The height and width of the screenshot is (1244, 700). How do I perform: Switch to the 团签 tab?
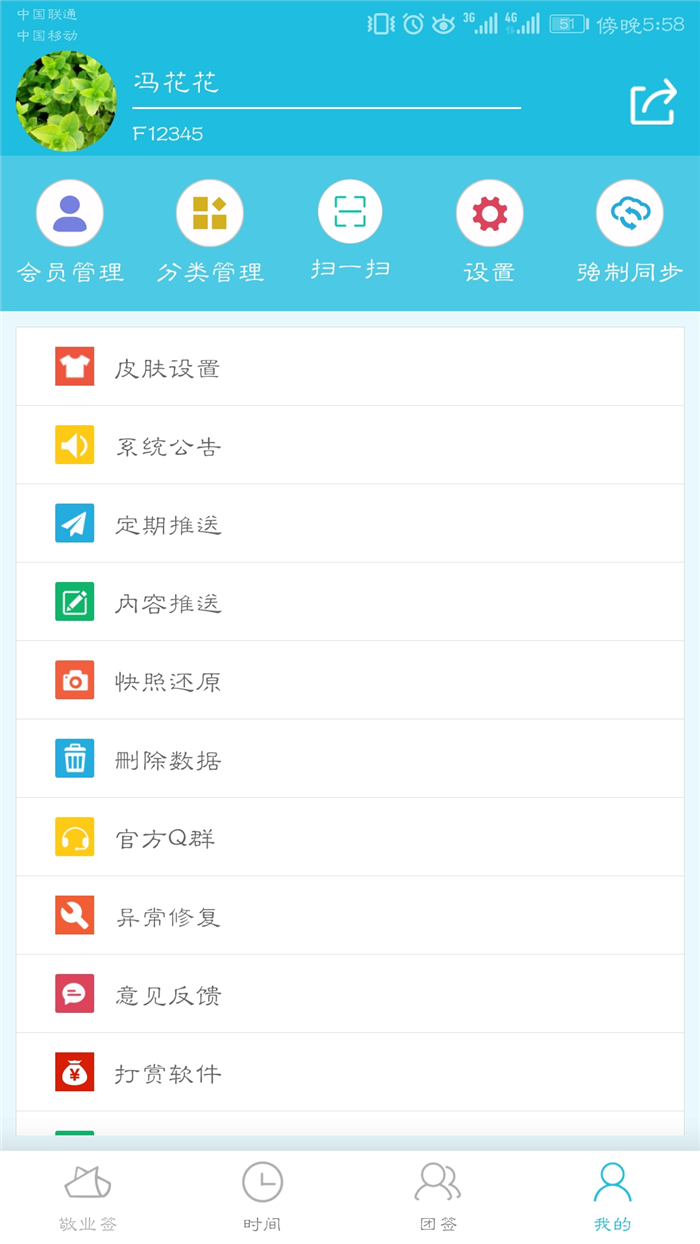(438, 1197)
